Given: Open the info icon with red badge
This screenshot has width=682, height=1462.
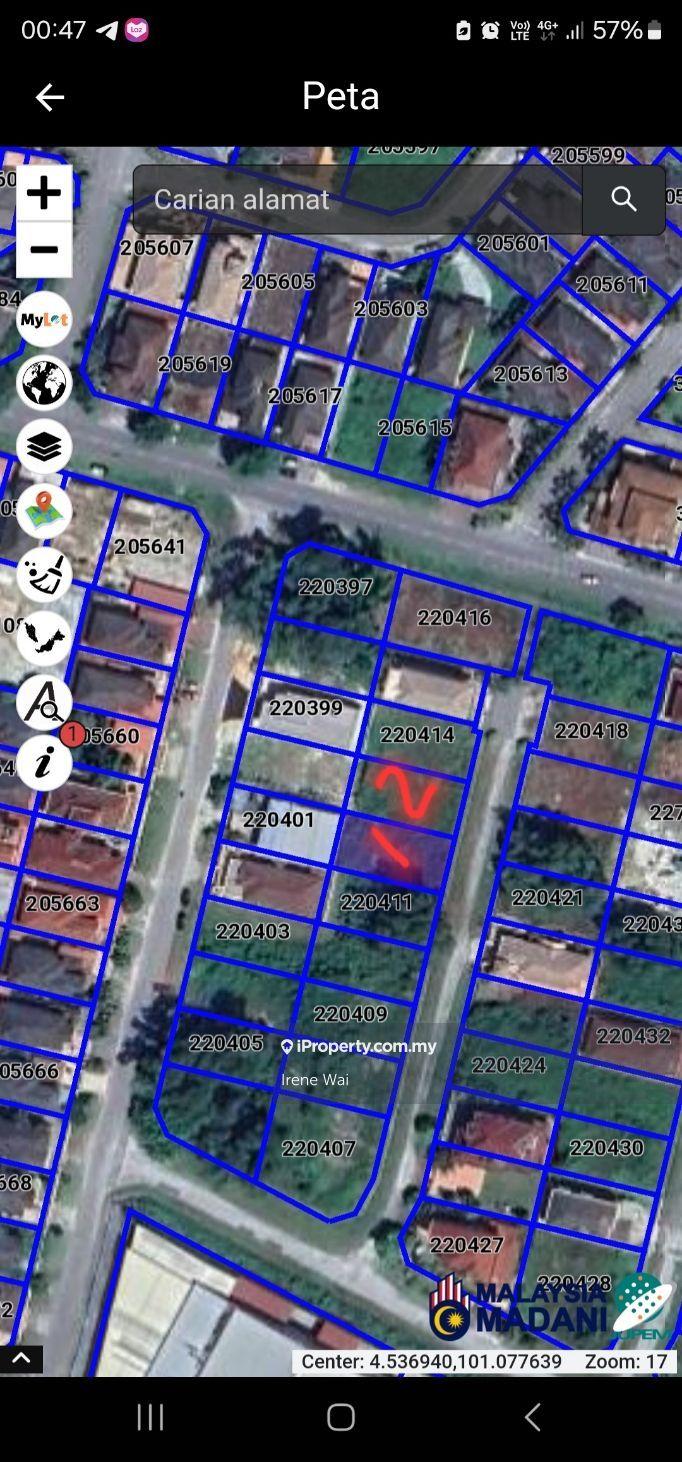Looking at the screenshot, I should click(x=44, y=764).
